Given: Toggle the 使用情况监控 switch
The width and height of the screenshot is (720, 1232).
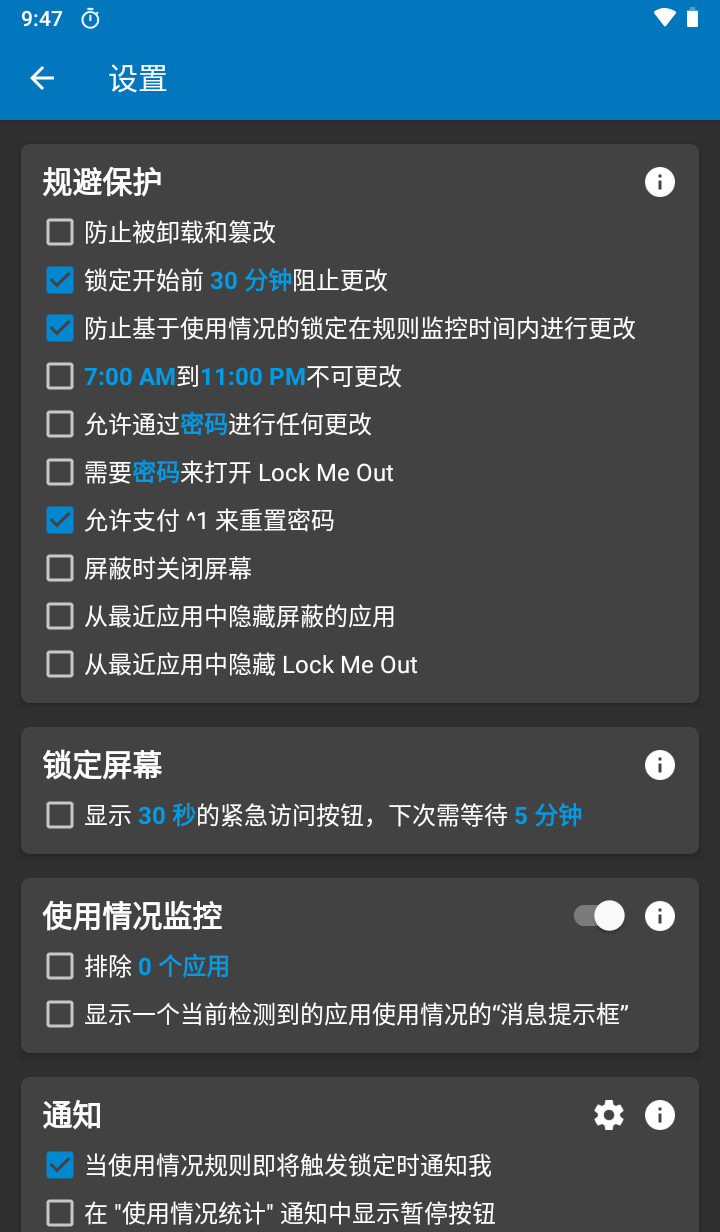Looking at the screenshot, I should point(599,916).
